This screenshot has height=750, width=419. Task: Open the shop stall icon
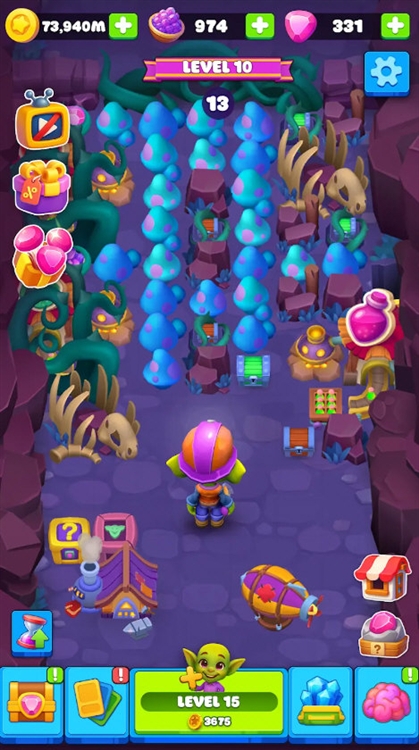383,577
